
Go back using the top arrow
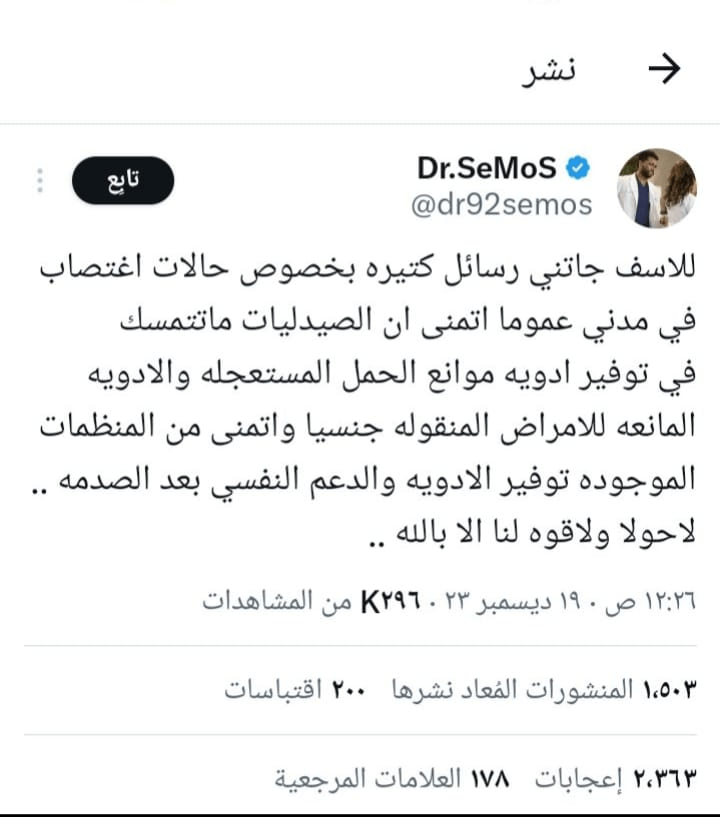coord(664,69)
